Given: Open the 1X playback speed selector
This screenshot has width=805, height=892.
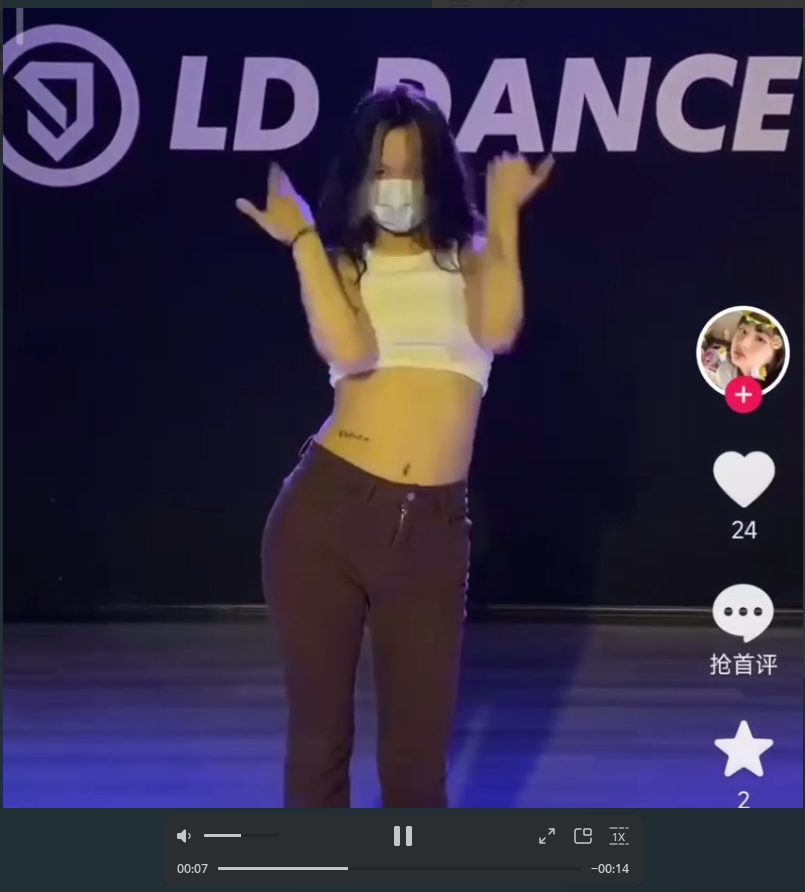Looking at the screenshot, I should [x=620, y=836].
